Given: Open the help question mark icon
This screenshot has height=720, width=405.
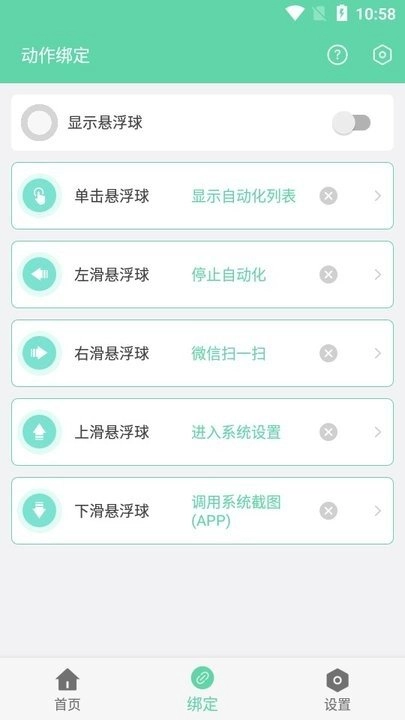Looking at the screenshot, I should pyautogui.click(x=337, y=55).
